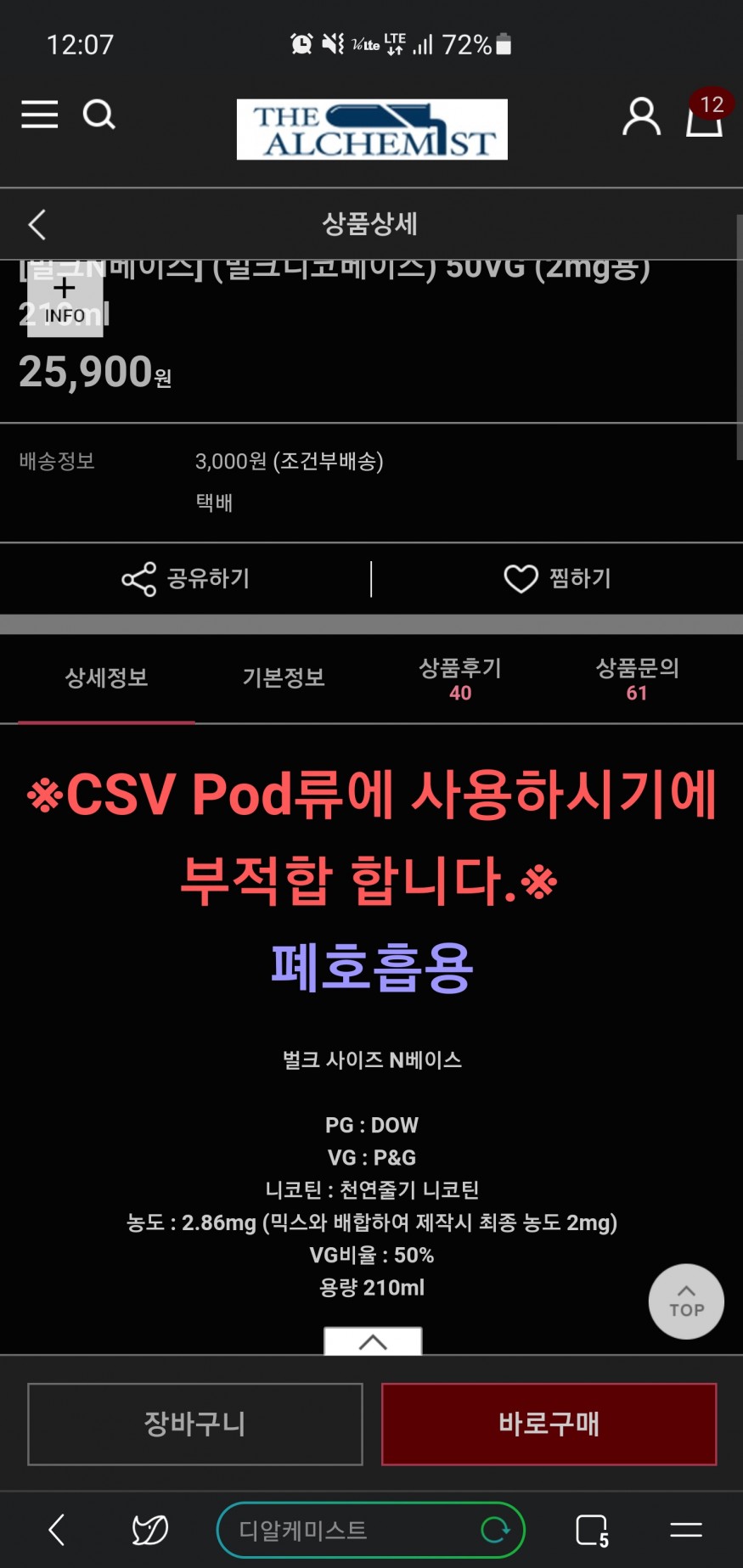Add product to wishlist with 찜하기
The image size is (743, 1568).
(557, 579)
